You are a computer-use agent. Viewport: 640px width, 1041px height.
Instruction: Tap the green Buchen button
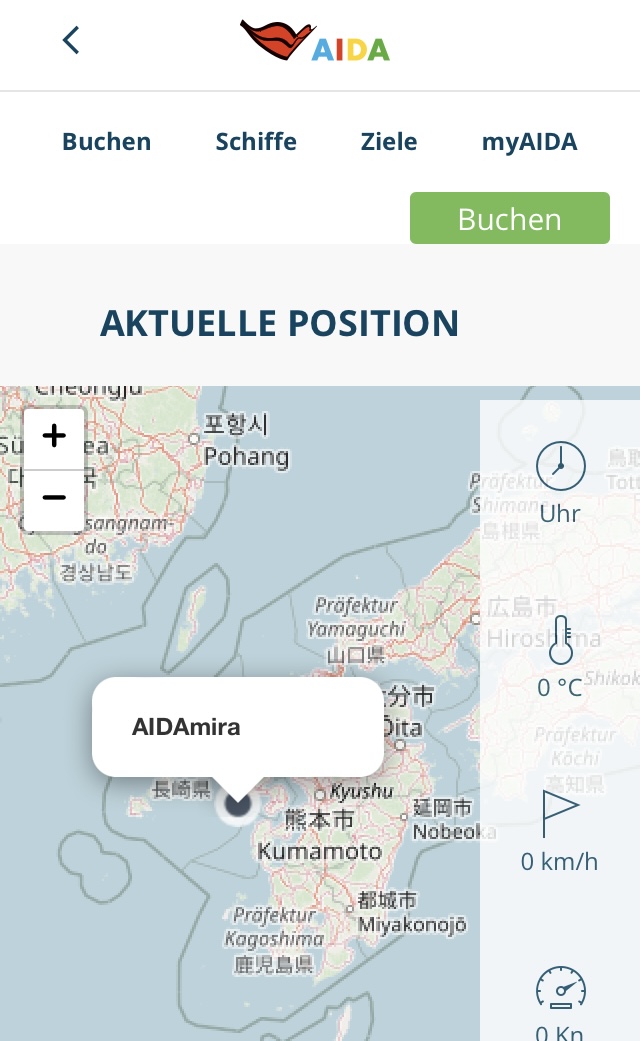(509, 219)
